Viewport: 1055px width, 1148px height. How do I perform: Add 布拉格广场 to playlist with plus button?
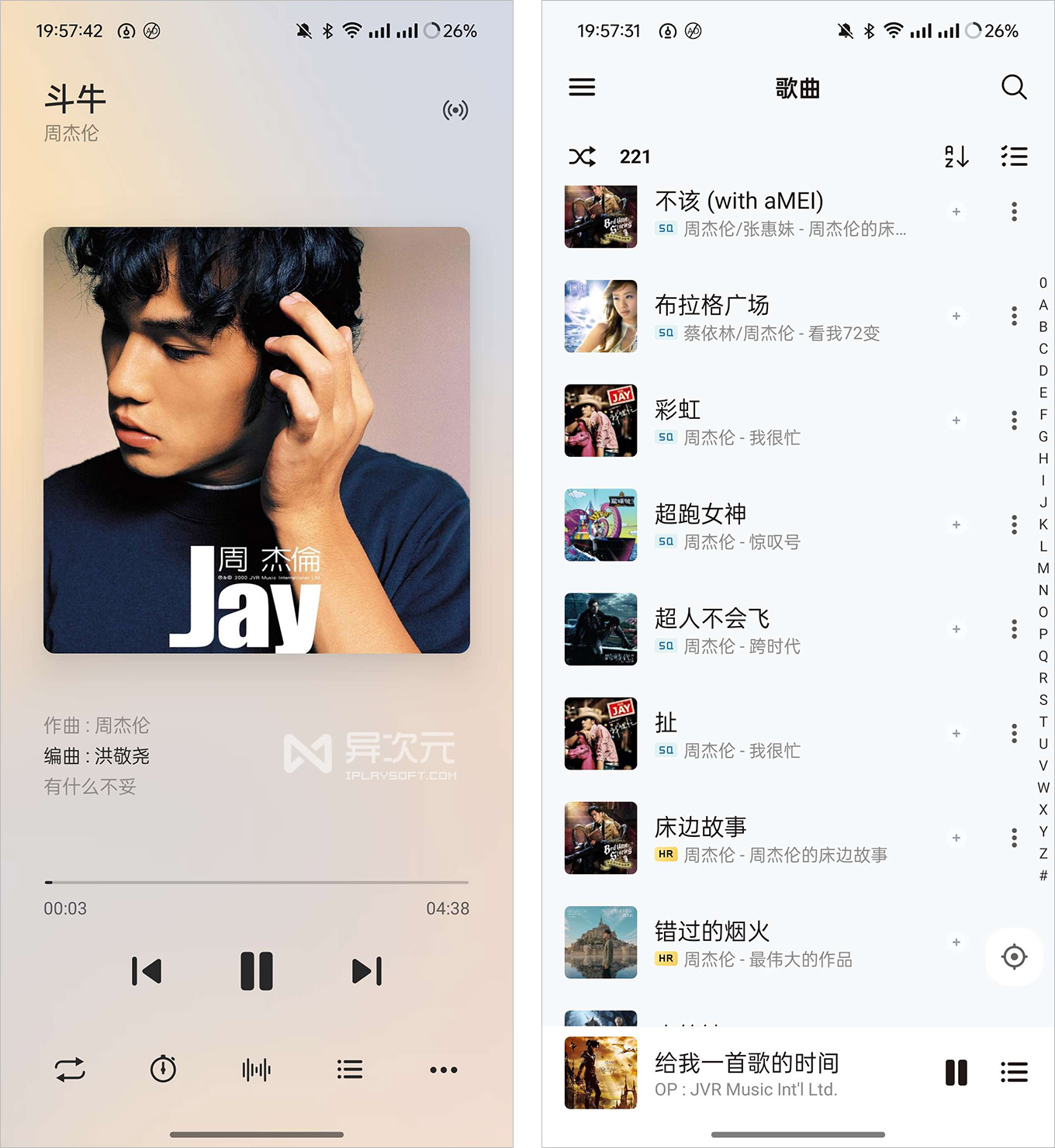955,316
